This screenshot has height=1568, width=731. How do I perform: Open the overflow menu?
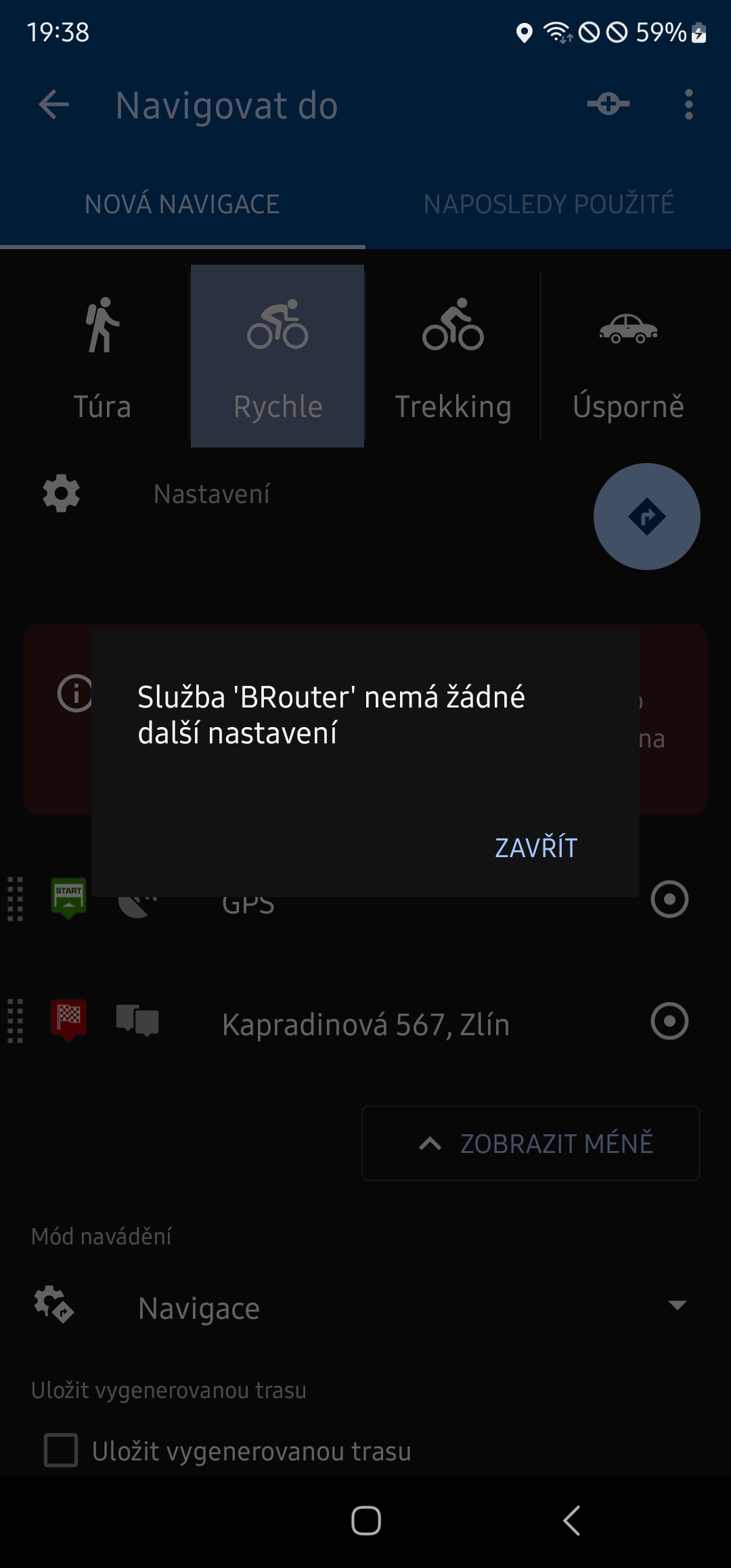[x=688, y=105]
